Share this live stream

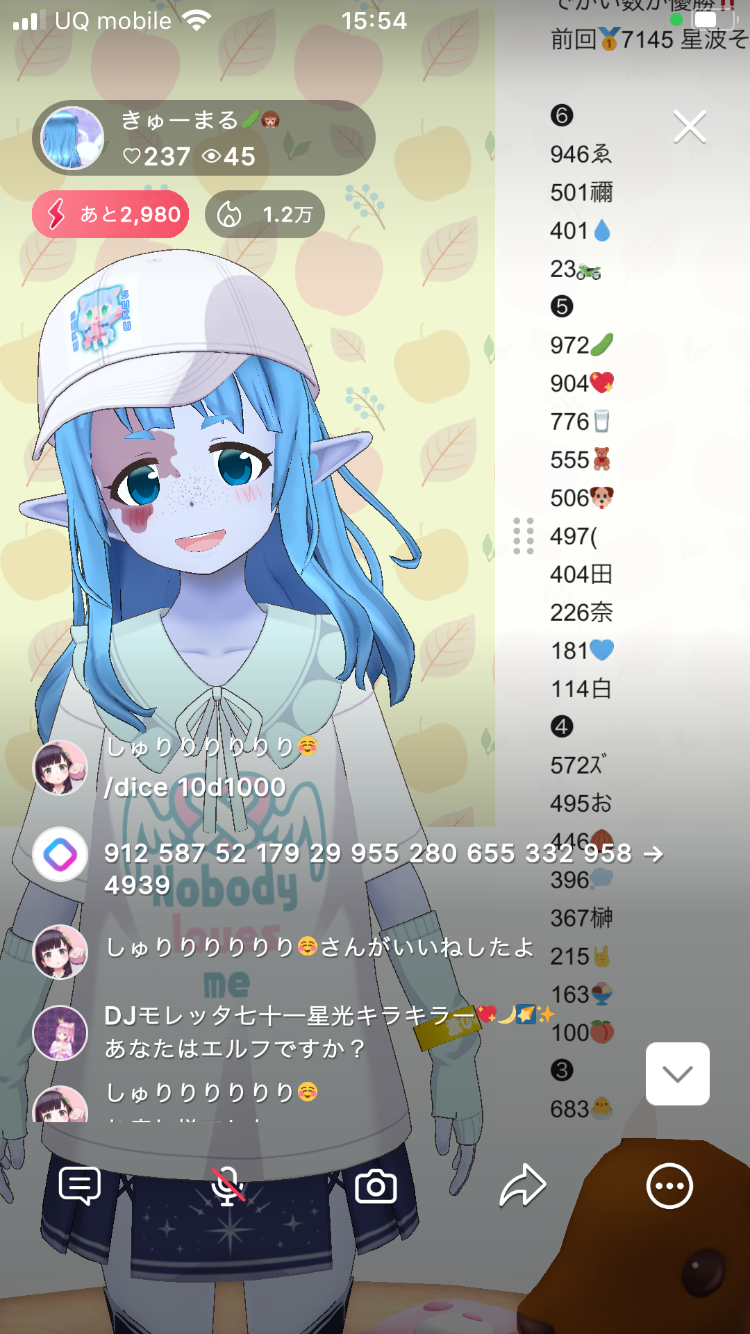(522, 1186)
